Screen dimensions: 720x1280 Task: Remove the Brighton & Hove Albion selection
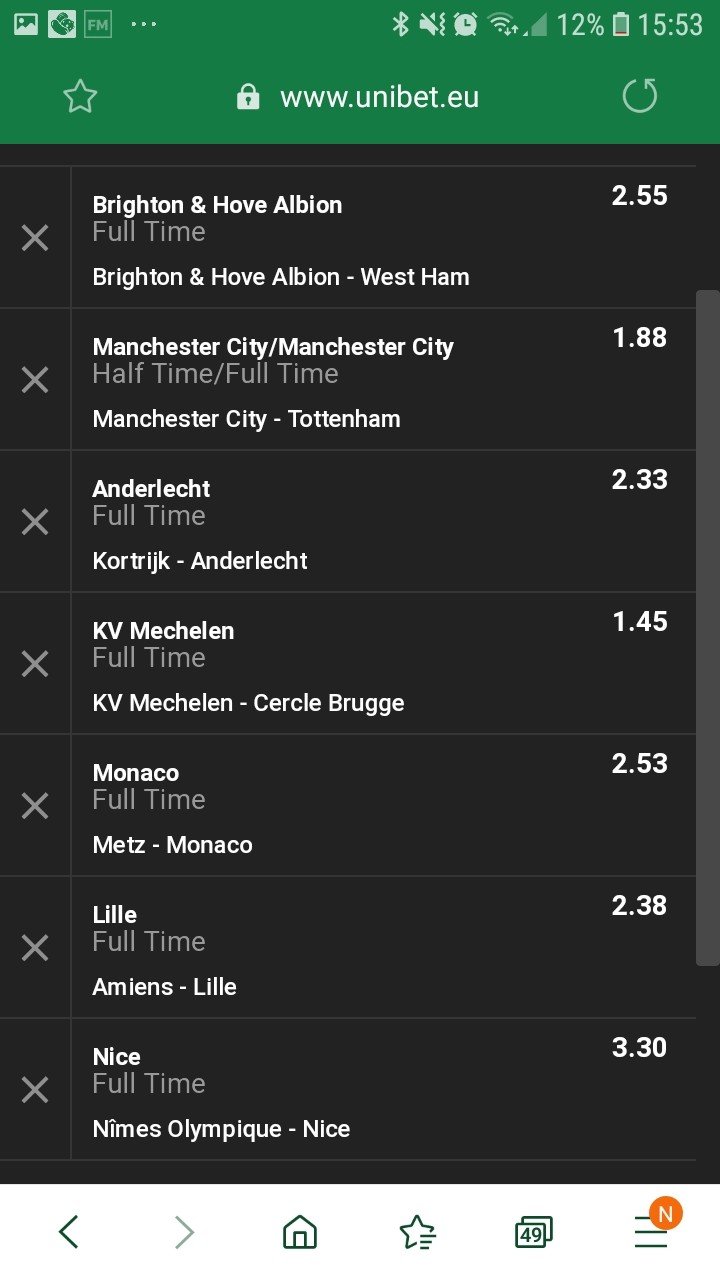click(35, 238)
